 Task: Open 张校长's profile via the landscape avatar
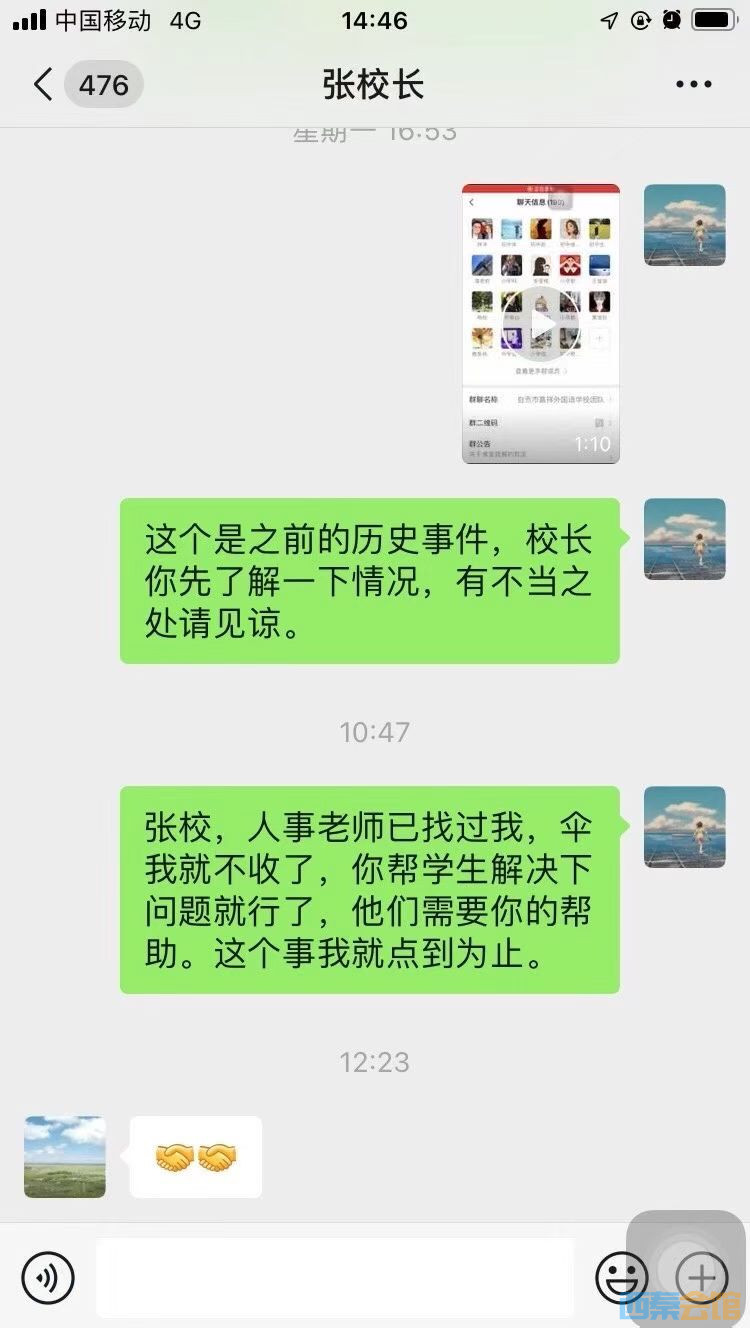point(65,1157)
